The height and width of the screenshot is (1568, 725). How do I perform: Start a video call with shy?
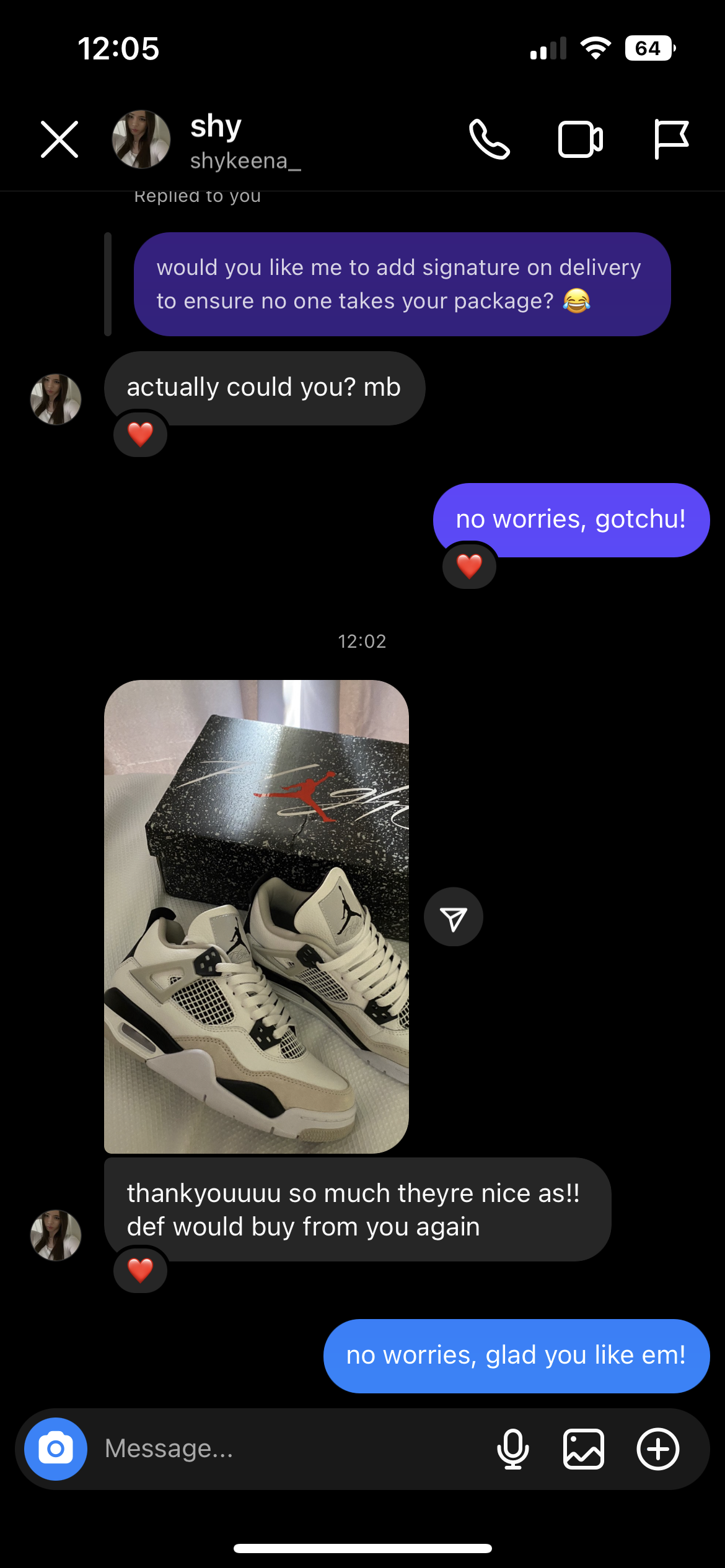point(580,139)
